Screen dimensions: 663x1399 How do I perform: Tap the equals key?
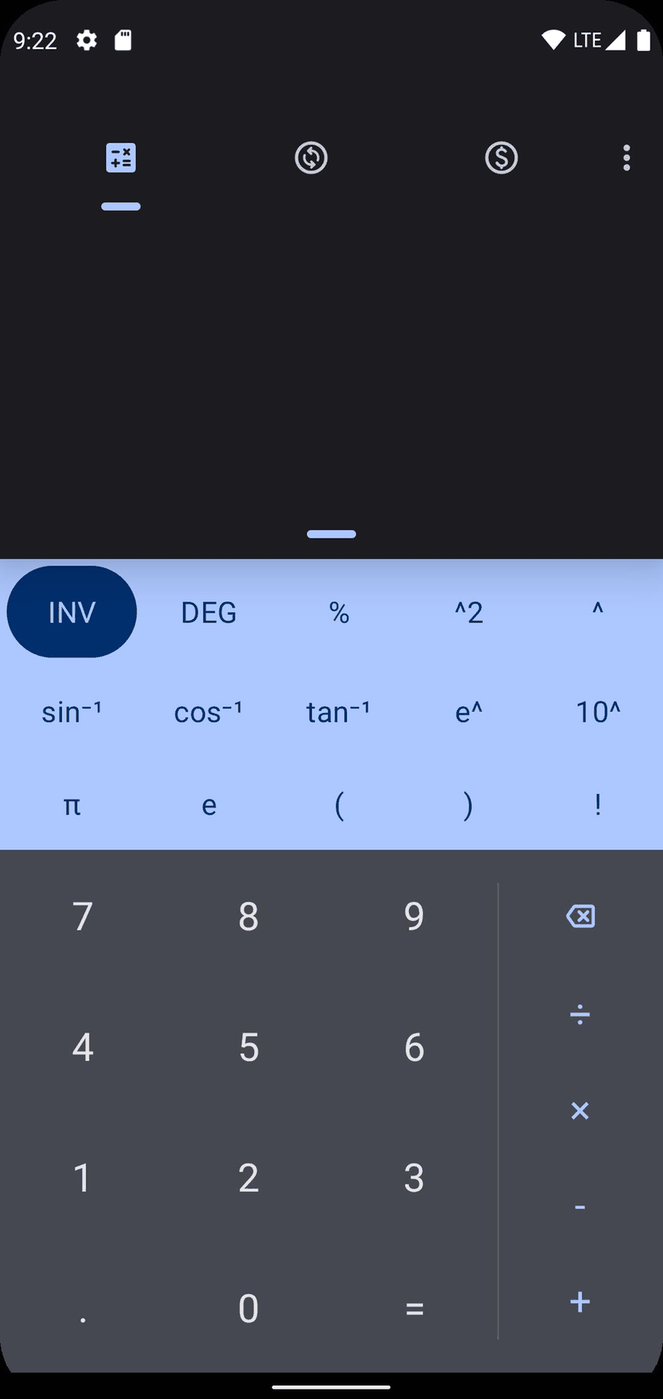414,1308
